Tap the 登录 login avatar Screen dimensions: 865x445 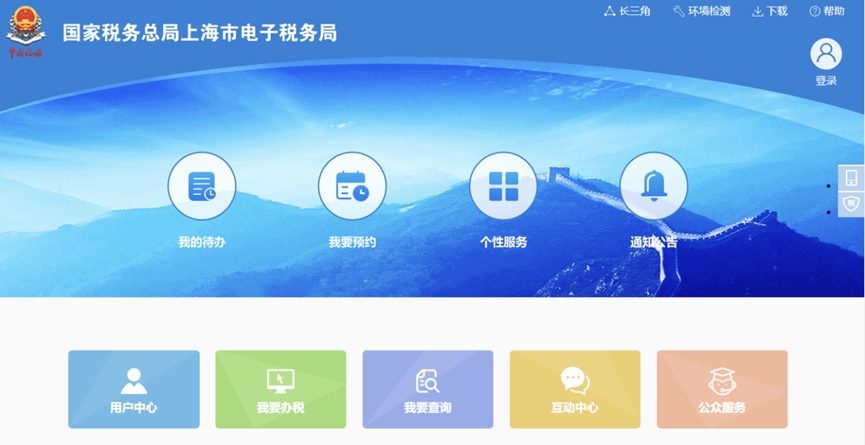[x=826, y=54]
